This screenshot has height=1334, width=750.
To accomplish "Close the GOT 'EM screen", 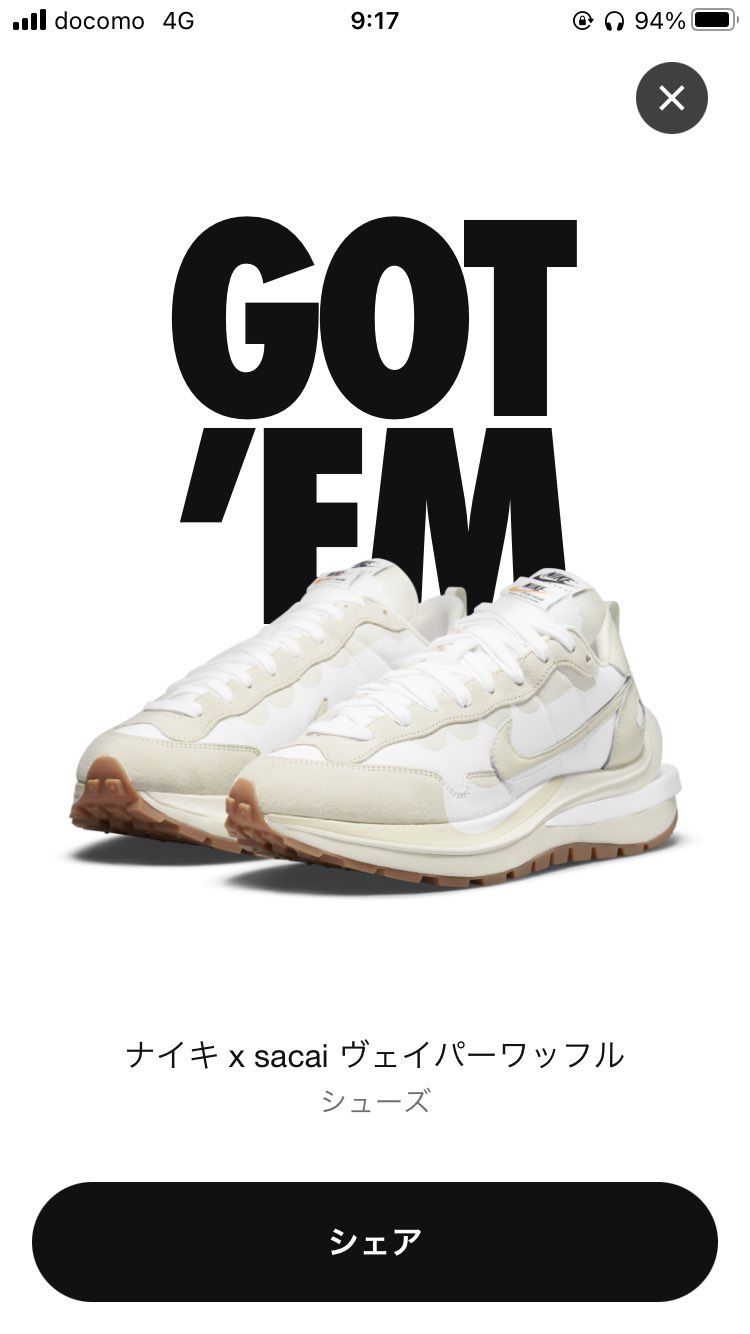I will pyautogui.click(x=671, y=98).
